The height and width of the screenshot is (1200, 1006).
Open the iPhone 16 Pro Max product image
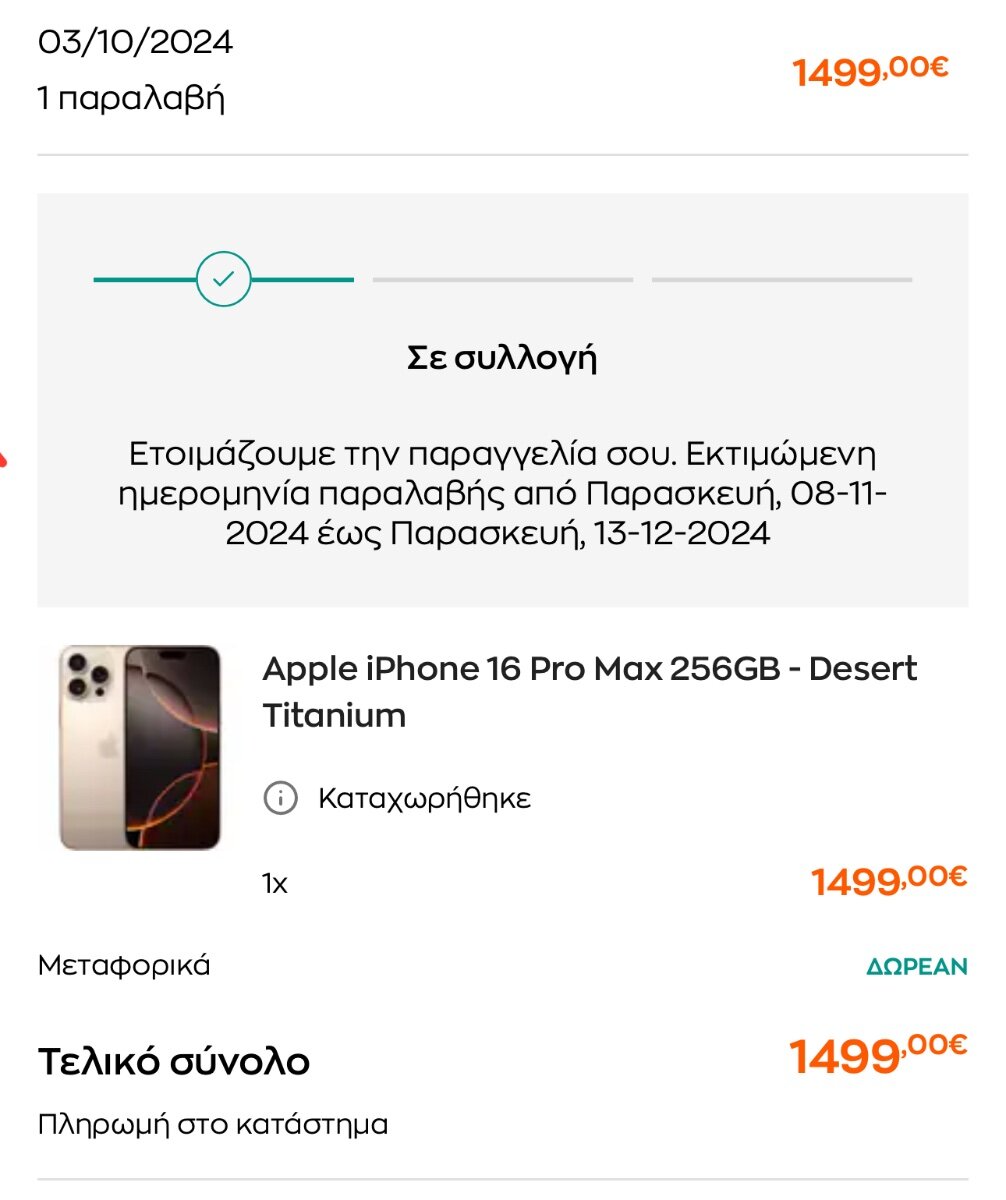coord(140,748)
